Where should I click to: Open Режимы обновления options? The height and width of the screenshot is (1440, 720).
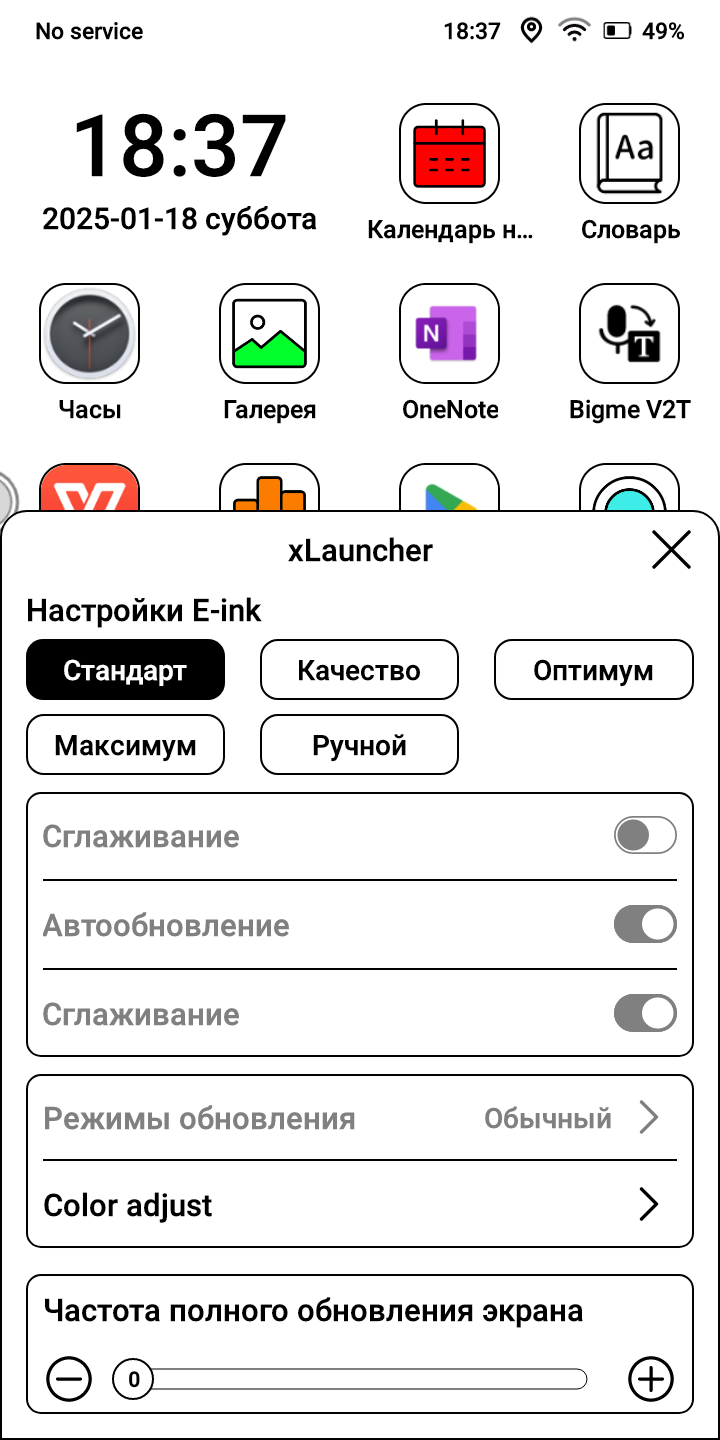tap(360, 1118)
